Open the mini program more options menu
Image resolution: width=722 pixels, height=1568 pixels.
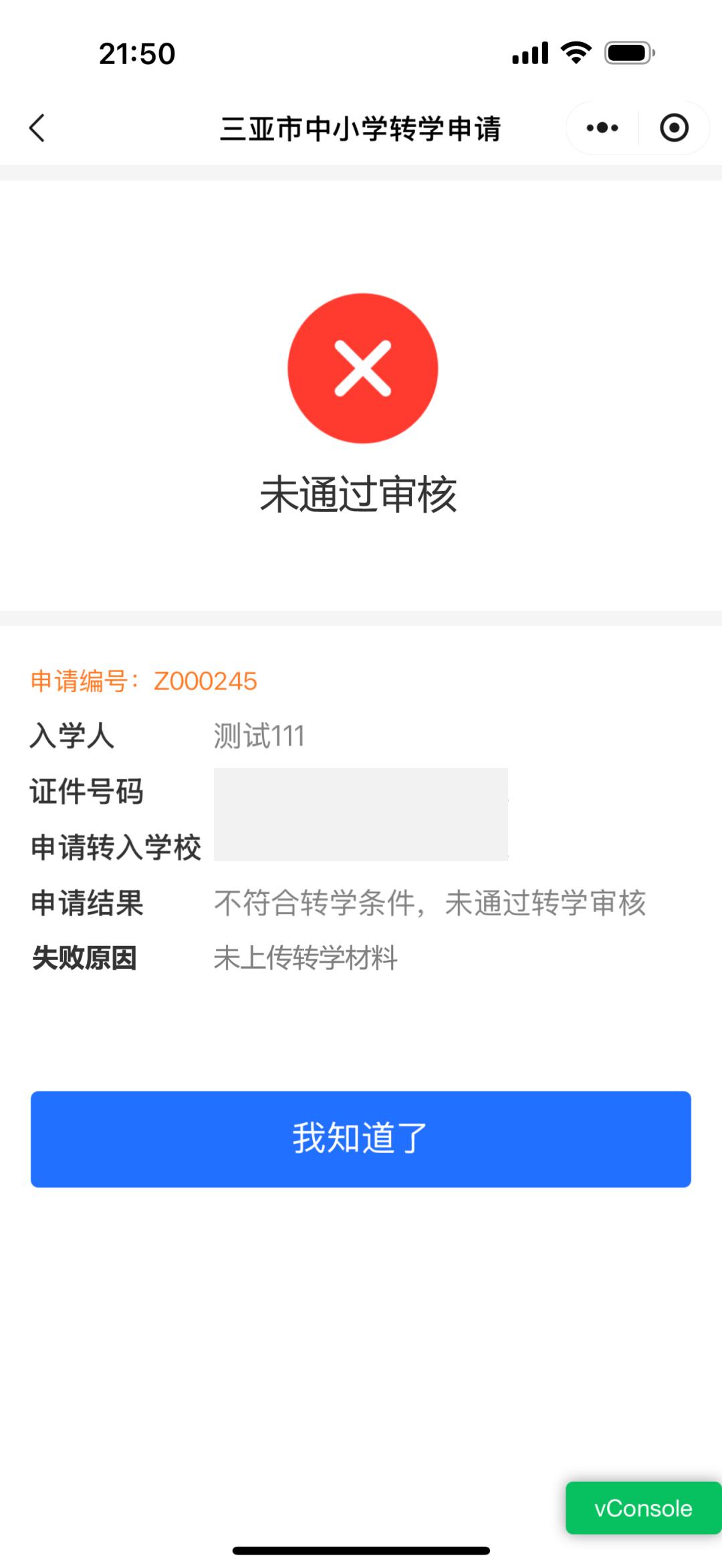click(602, 128)
